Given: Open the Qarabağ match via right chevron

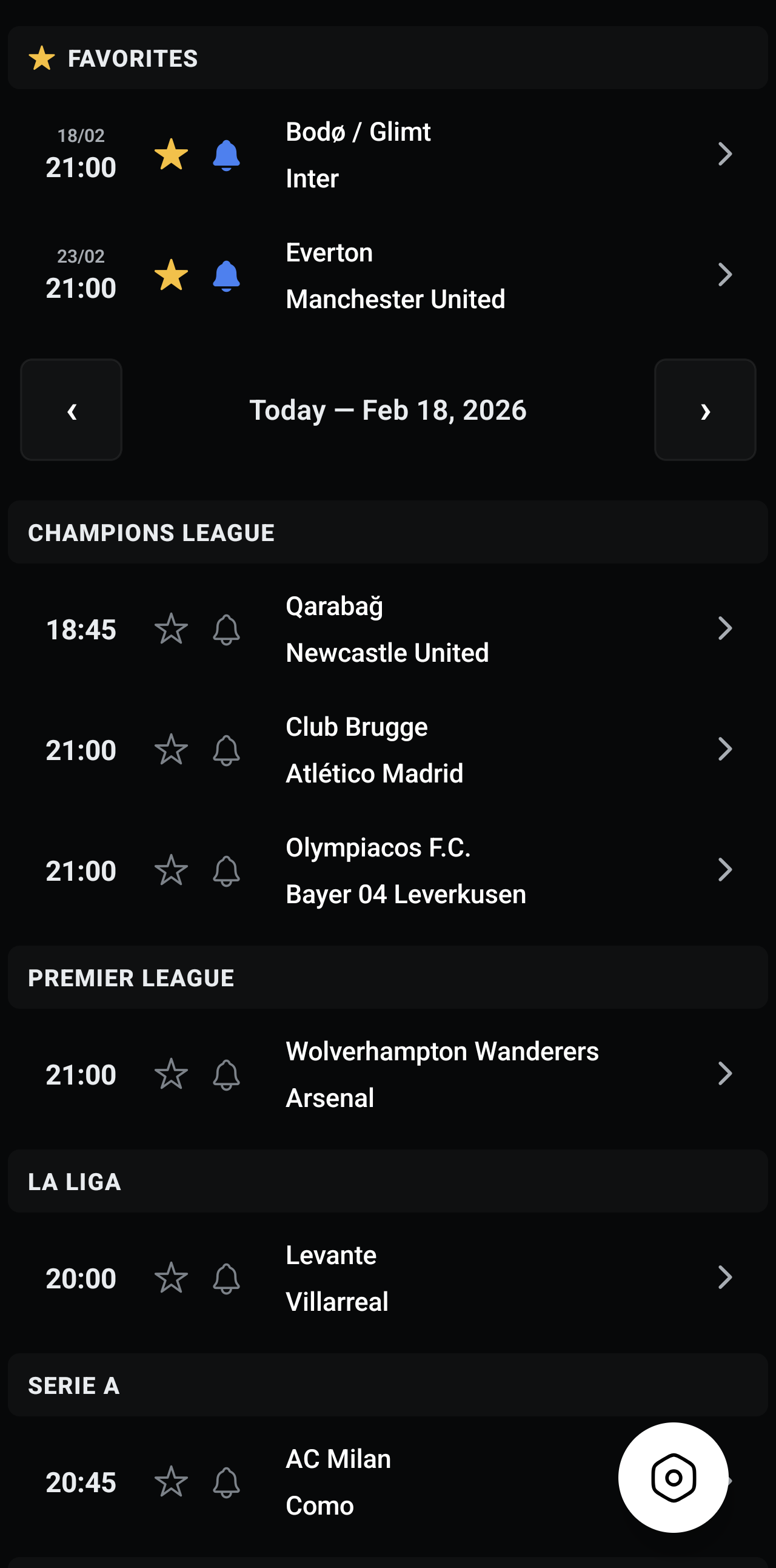Looking at the screenshot, I should click(x=725, y=629).
